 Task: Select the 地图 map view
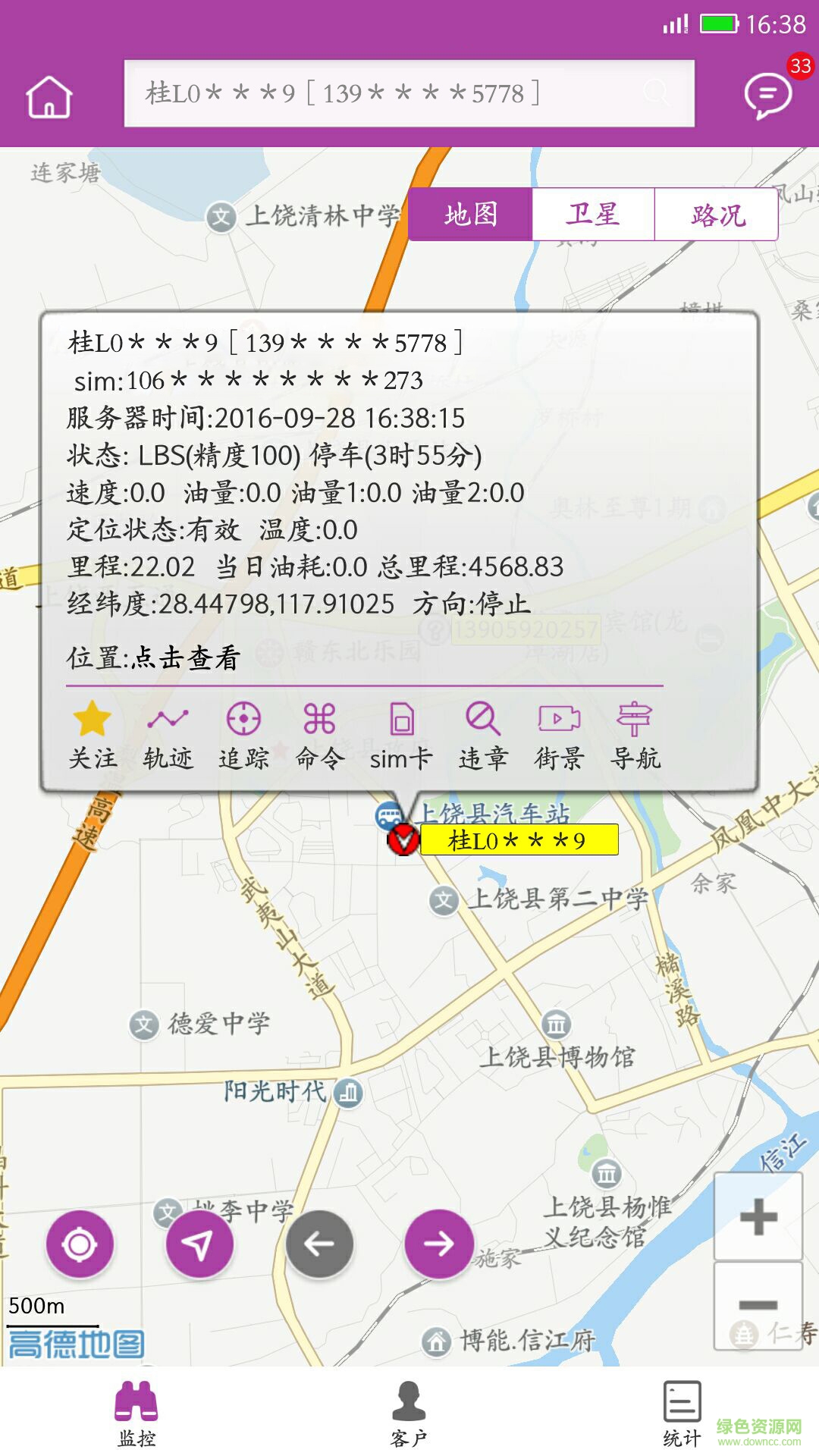coord(471,215)
